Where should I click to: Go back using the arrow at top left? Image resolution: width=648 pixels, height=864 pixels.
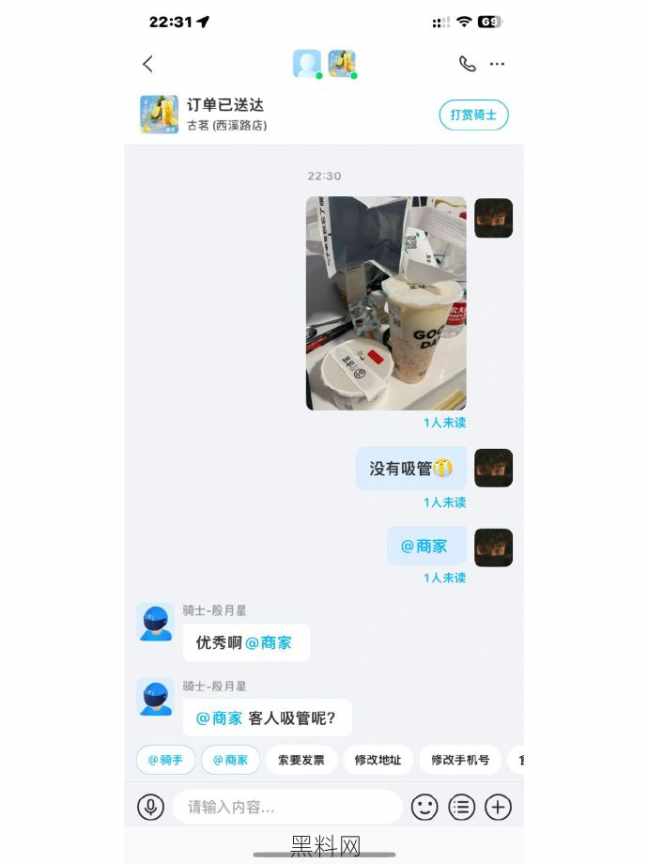(x=148, y=64)
